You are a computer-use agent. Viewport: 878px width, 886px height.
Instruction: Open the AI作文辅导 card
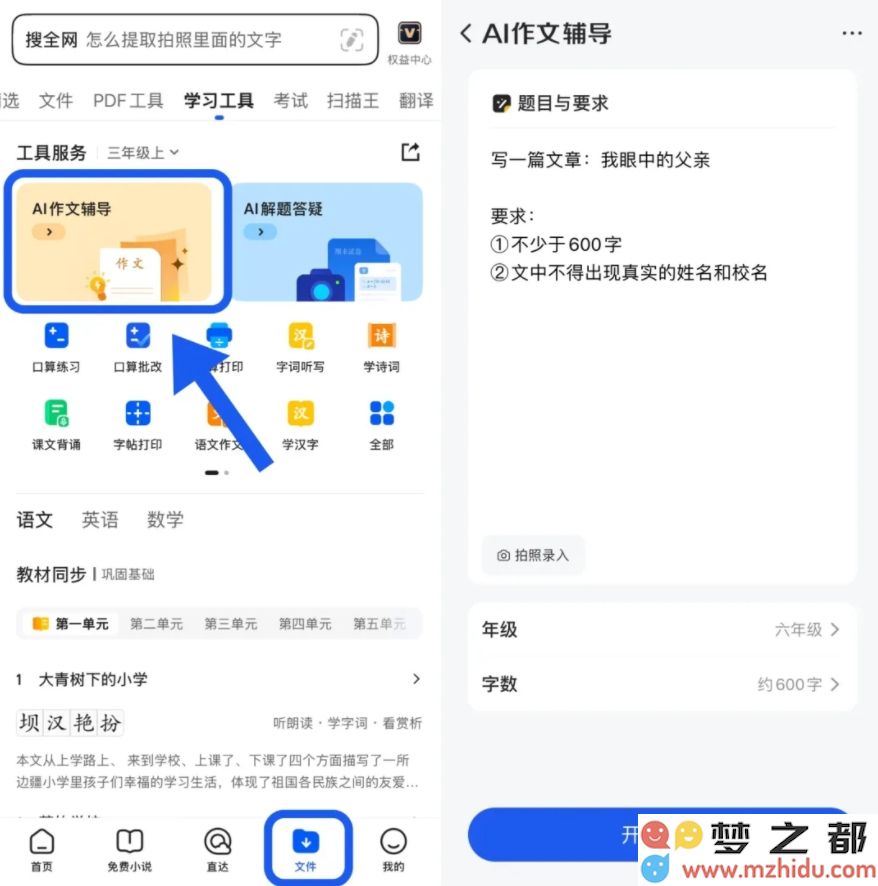[113, 241]
